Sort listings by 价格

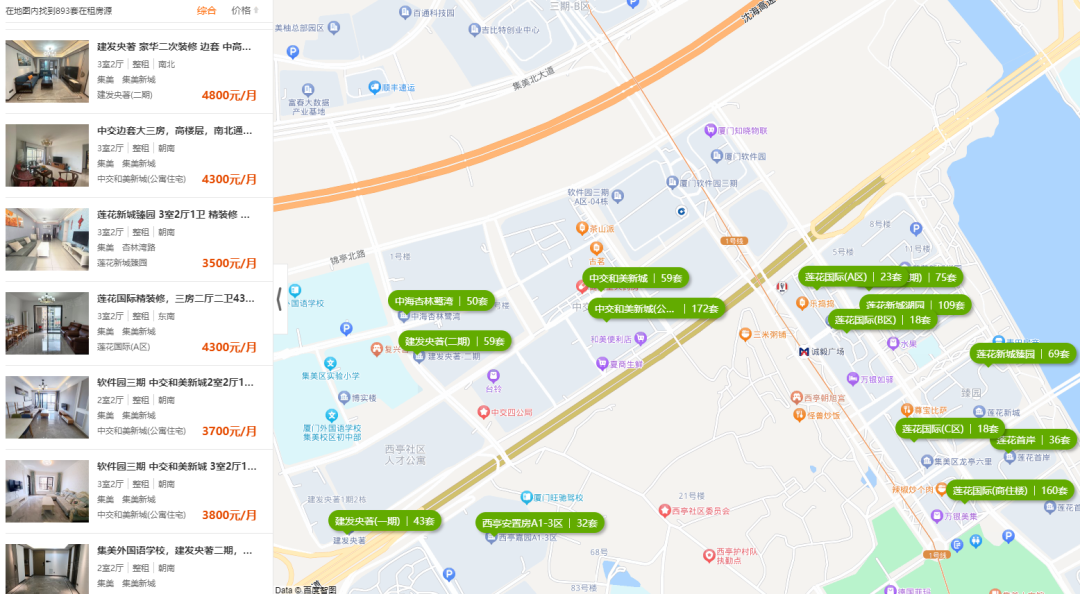click(243, 10)
